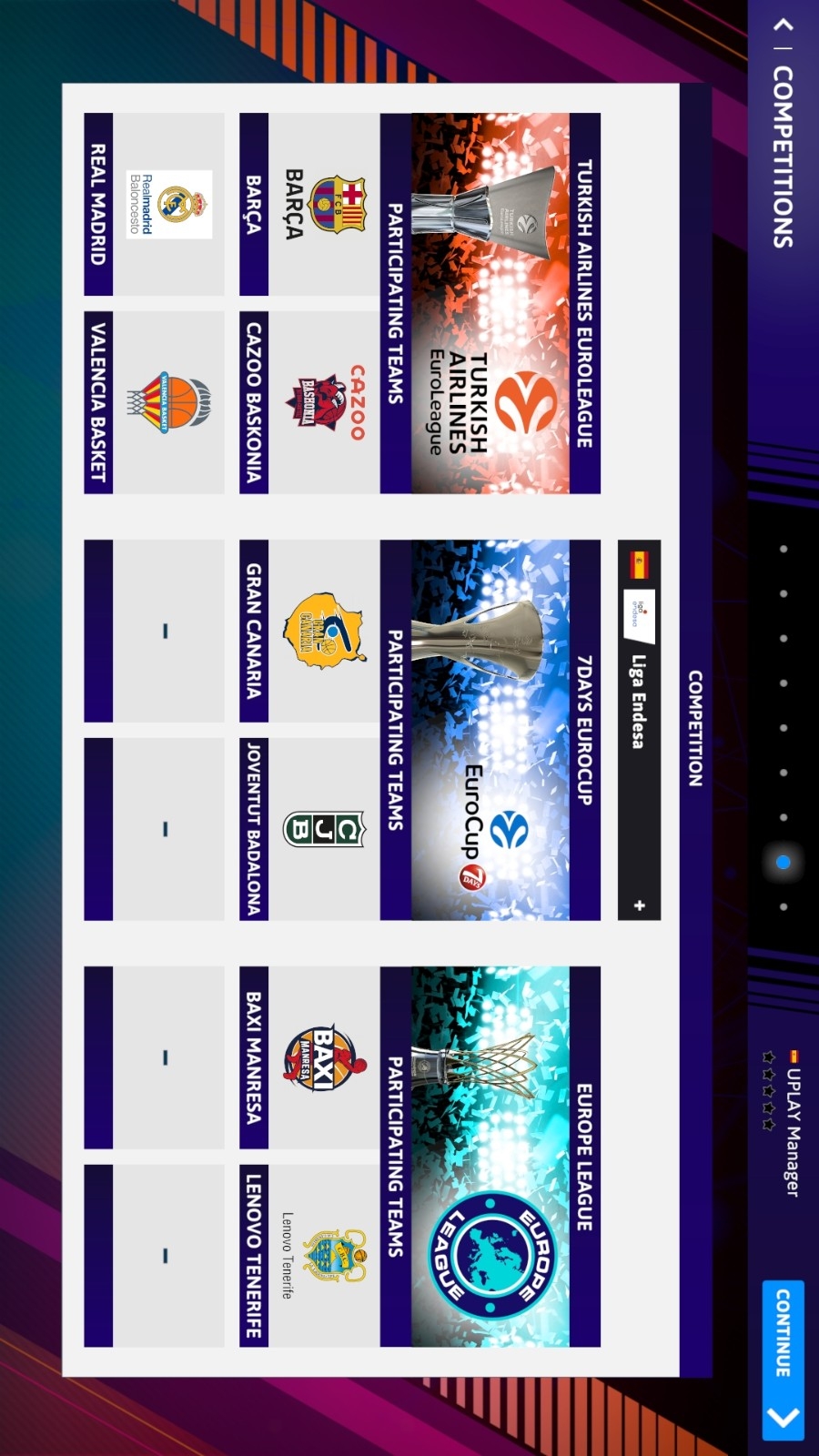
Task: Open the Liga Endesa competition dropdown
Action: pos(639,730)
